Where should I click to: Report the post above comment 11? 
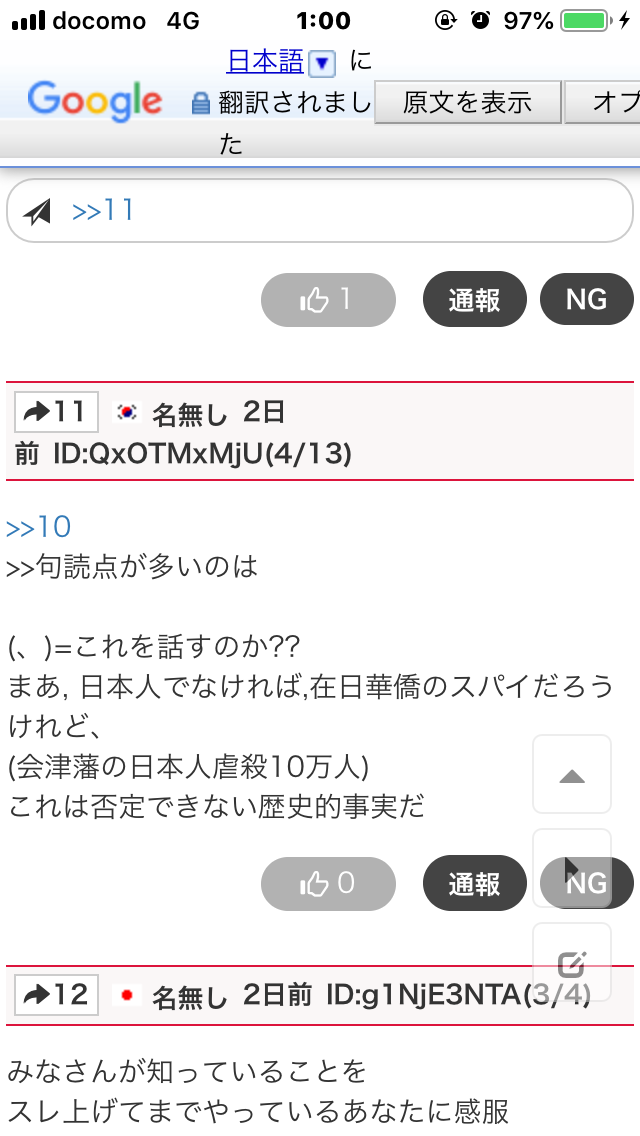[x=474, y=299]
